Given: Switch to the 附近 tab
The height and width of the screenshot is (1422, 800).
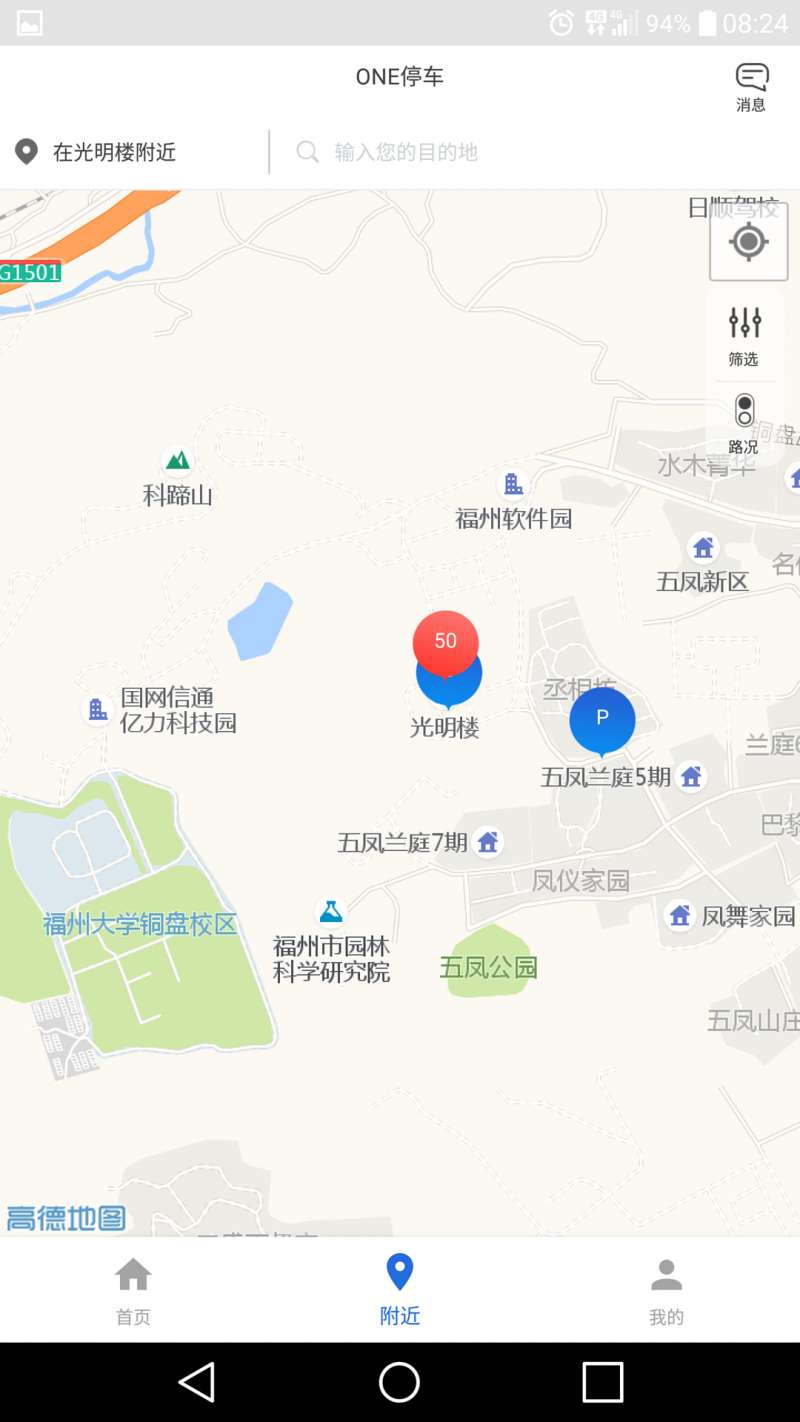Looking at the screenshot, I should point(399,1290).
